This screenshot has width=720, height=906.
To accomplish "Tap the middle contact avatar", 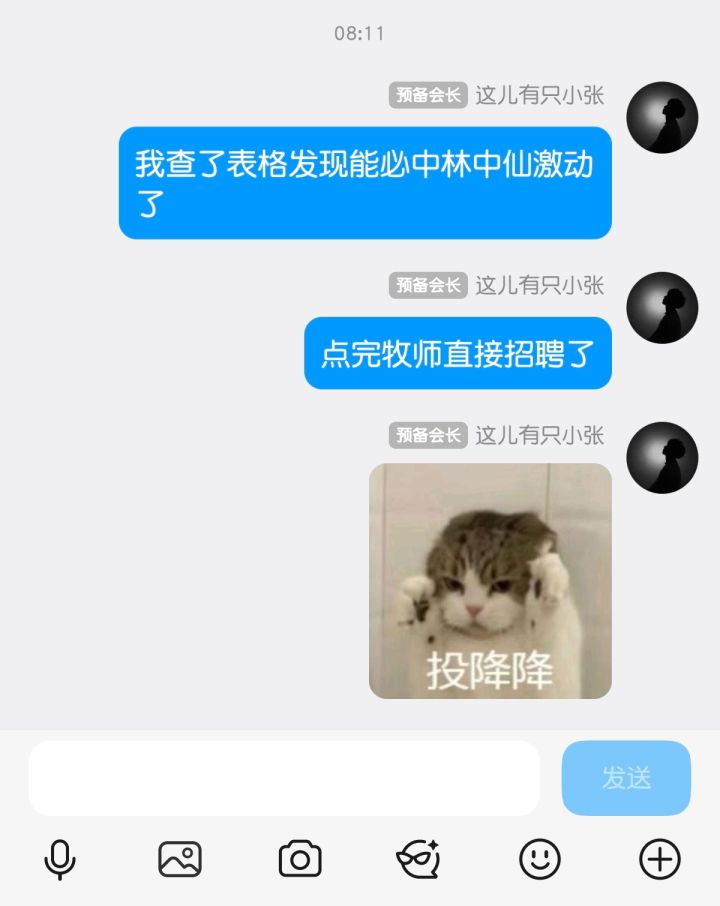I will pyautogui.click(x=663, y=307).
